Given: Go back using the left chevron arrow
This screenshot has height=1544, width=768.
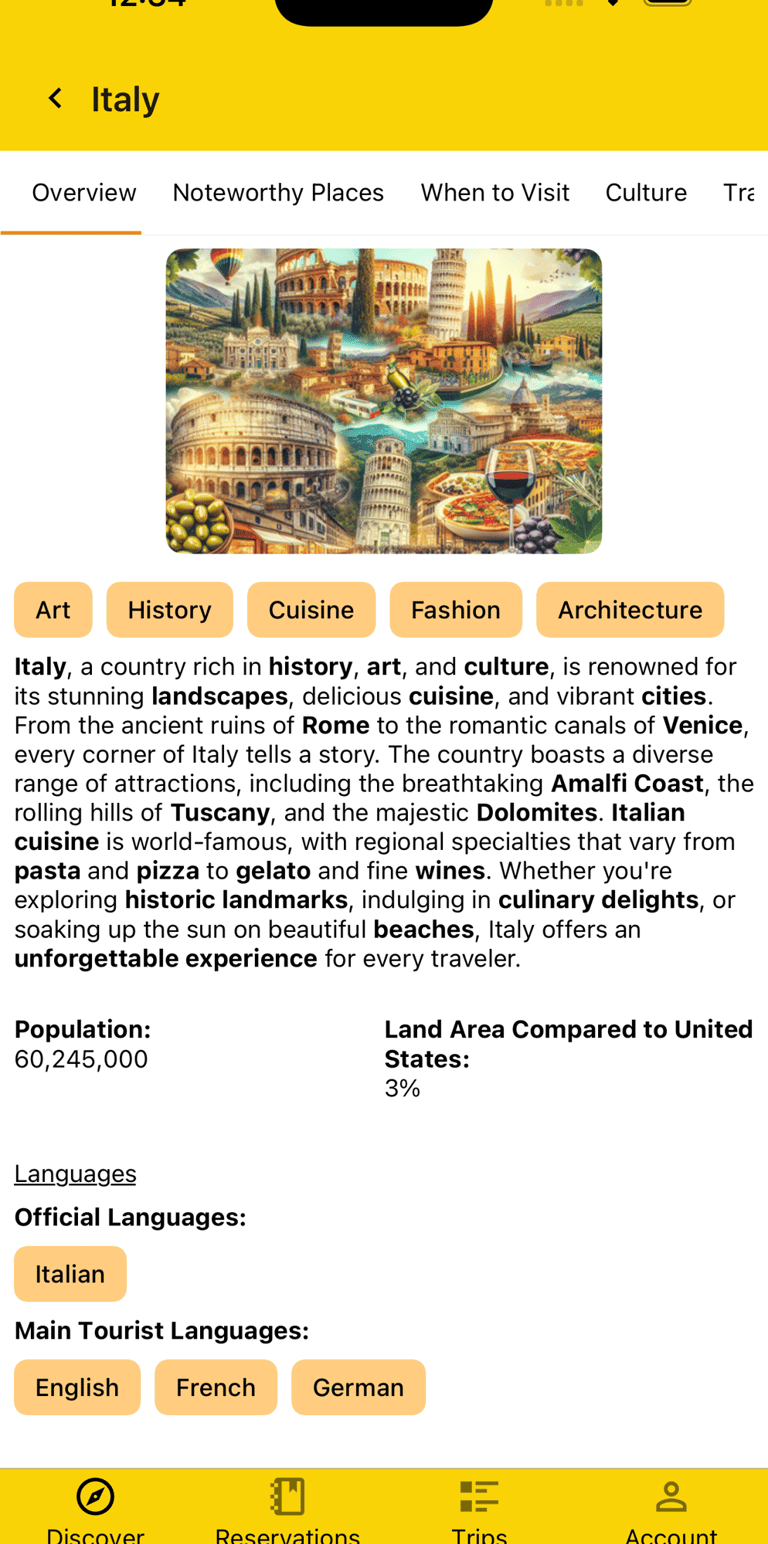Looking at the screenshot, I should 55,97.
